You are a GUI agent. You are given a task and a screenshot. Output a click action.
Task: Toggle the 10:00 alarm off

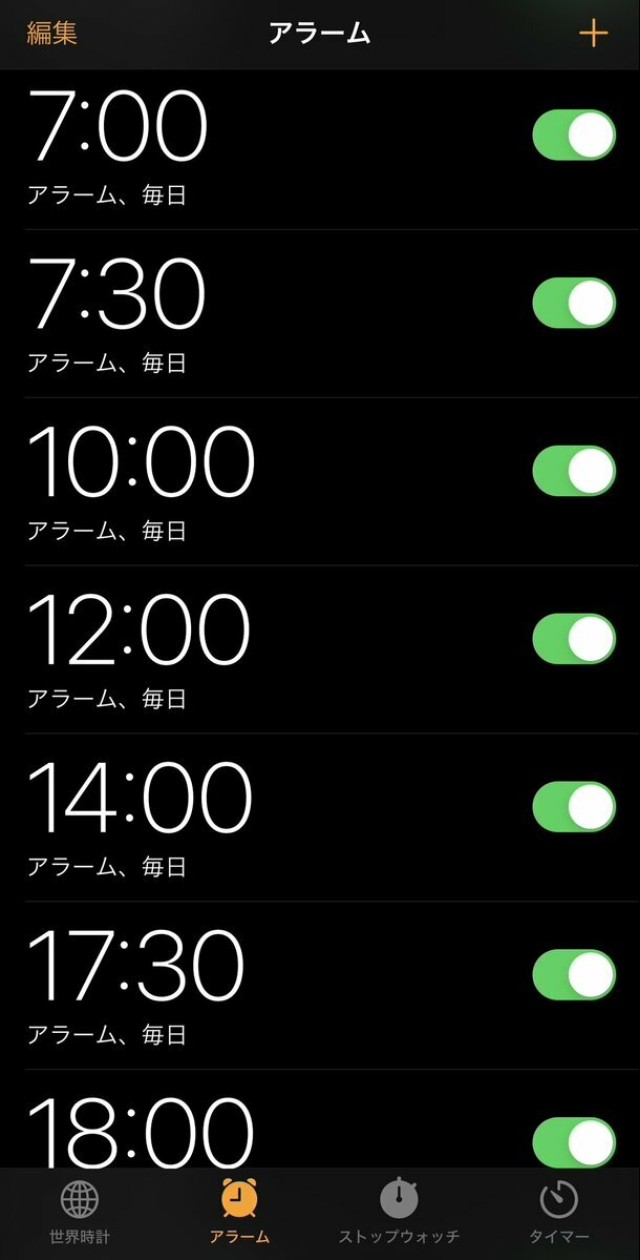click(x=574, y=471)
